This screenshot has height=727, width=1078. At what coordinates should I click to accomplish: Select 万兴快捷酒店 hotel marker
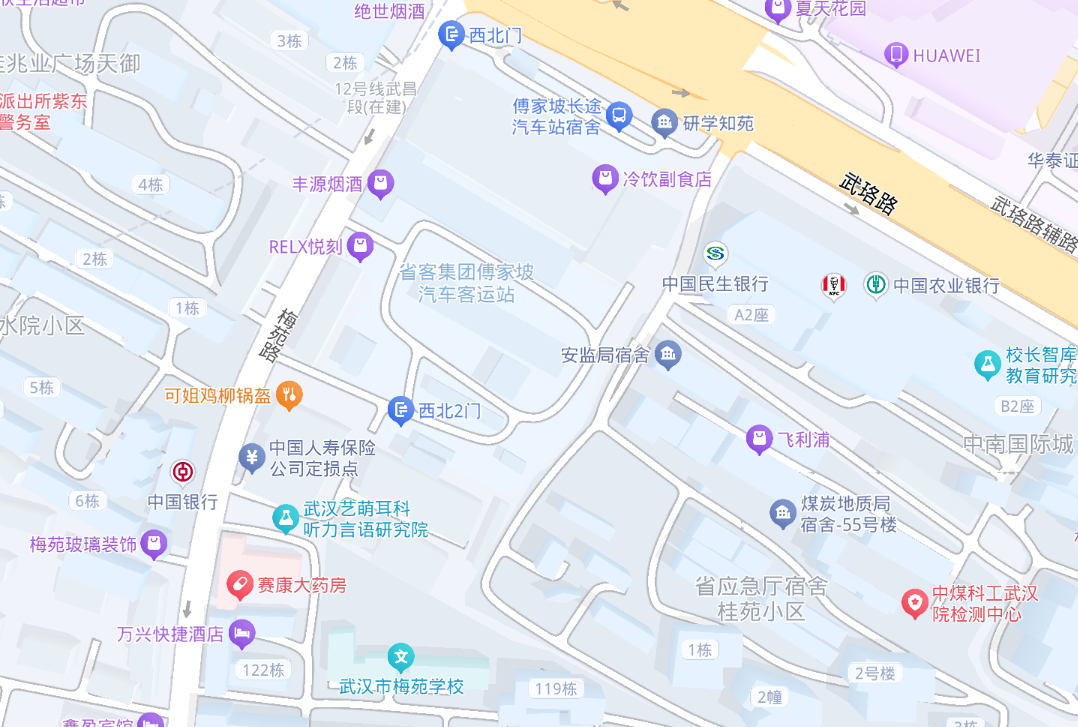click(x=242, y=634)
